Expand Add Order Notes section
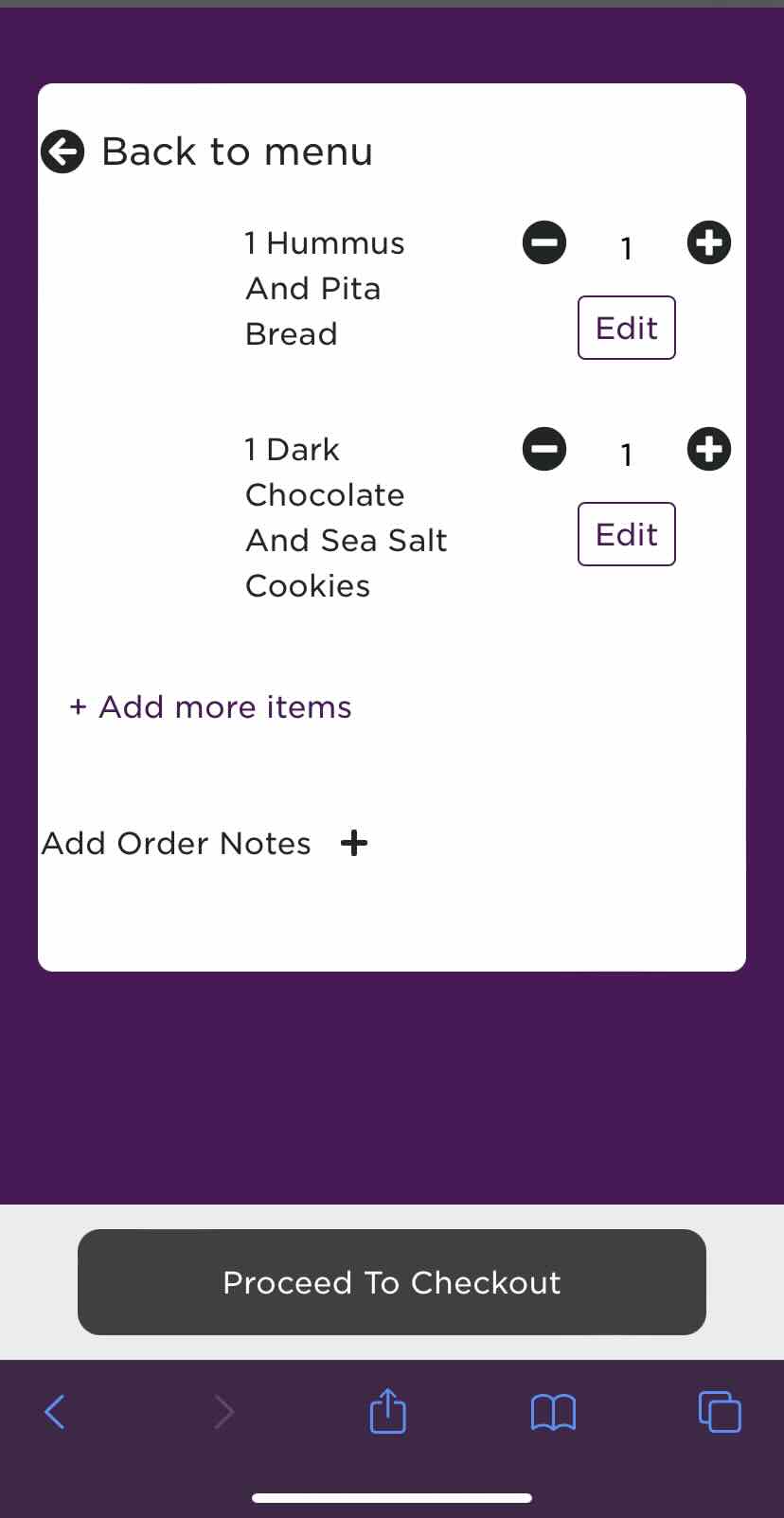784x1518 pixels. 354,843
